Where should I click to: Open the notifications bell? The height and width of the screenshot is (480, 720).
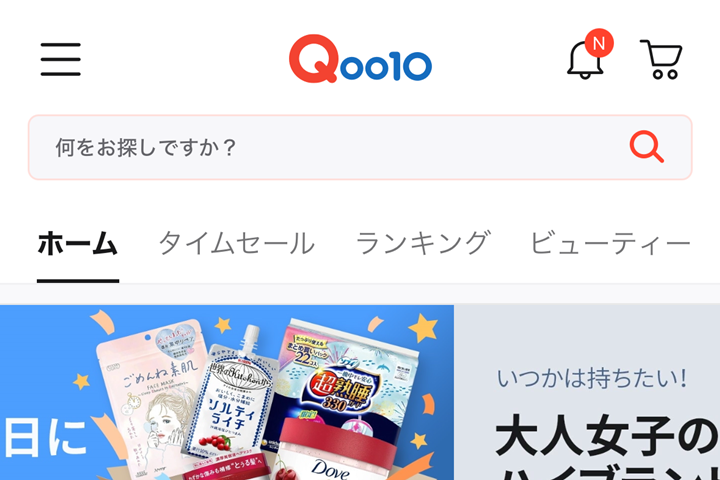click(x=585, y=60)
